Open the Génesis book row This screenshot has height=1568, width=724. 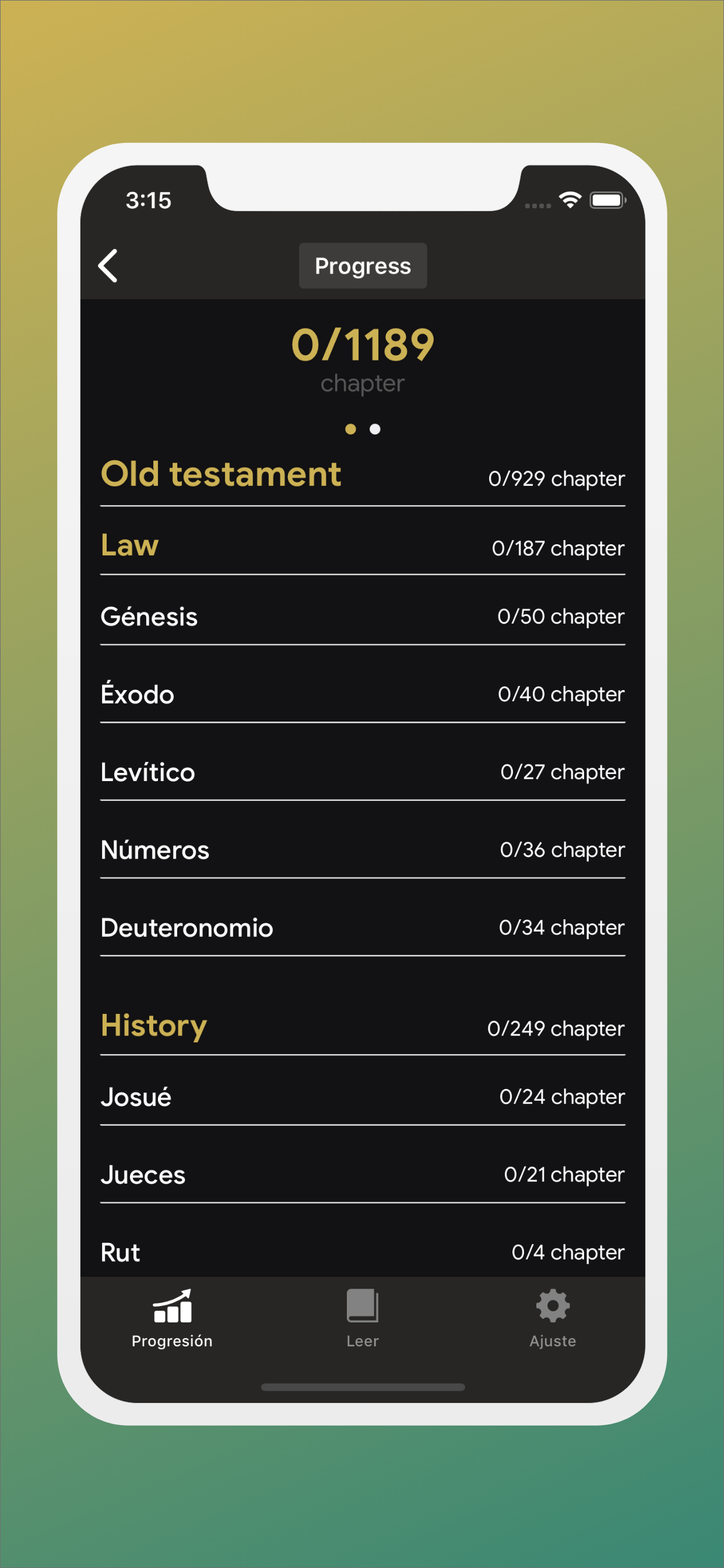click(x=363, y=617)
